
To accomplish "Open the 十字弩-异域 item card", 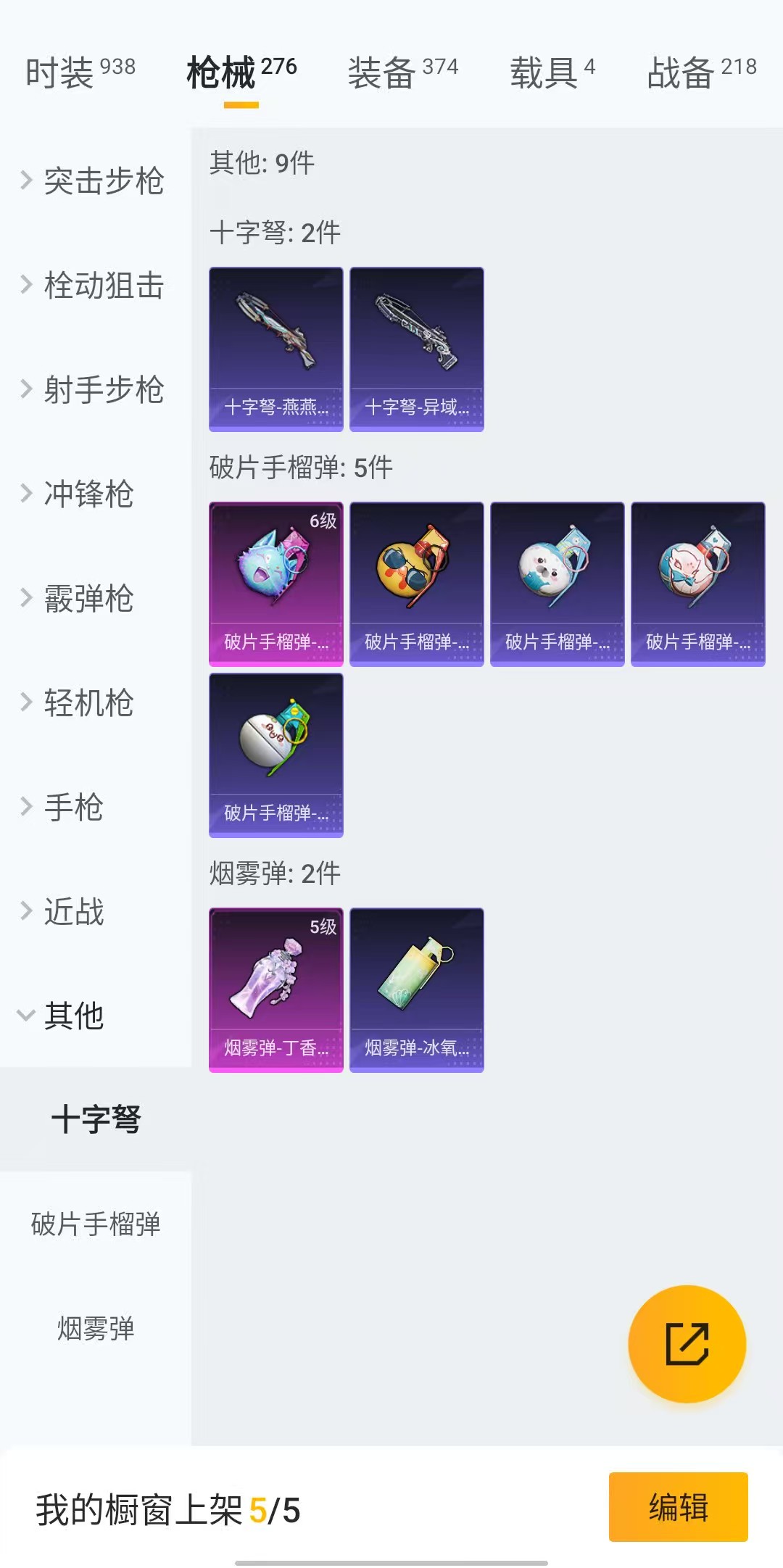I will (417, 349).
